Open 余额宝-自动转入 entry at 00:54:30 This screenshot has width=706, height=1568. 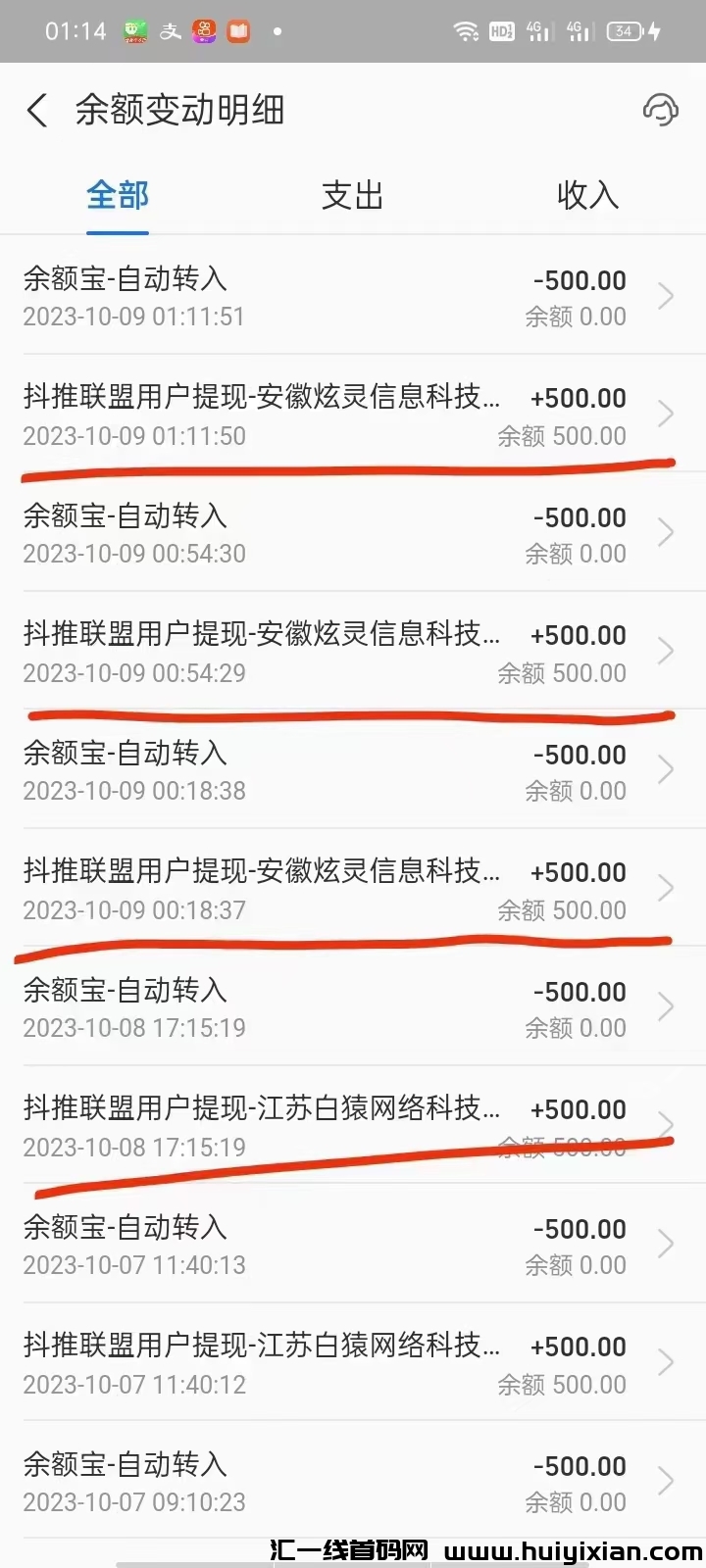click(x=353, y=534)
